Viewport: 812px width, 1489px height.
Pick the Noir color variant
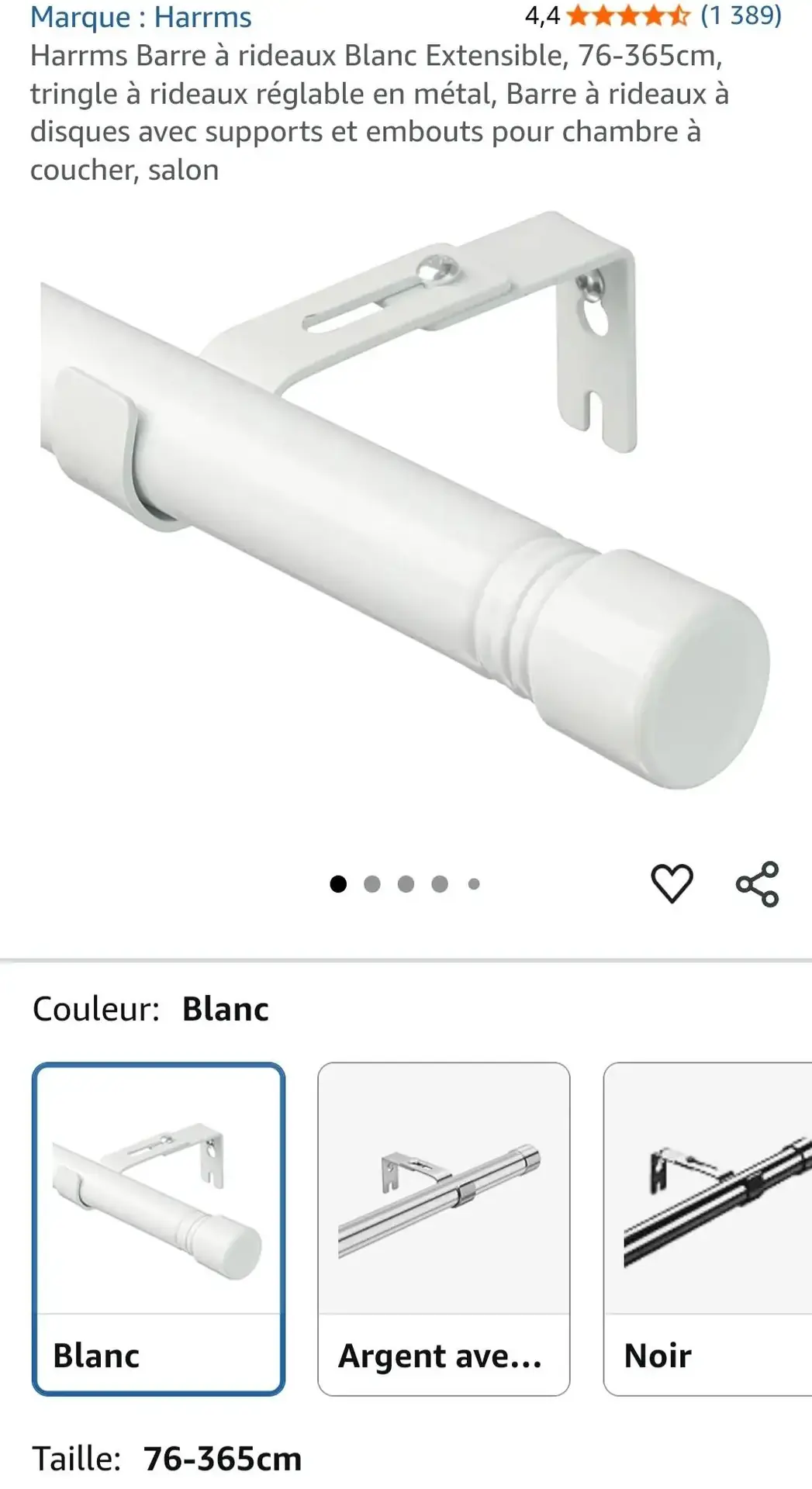[707, 1228]
